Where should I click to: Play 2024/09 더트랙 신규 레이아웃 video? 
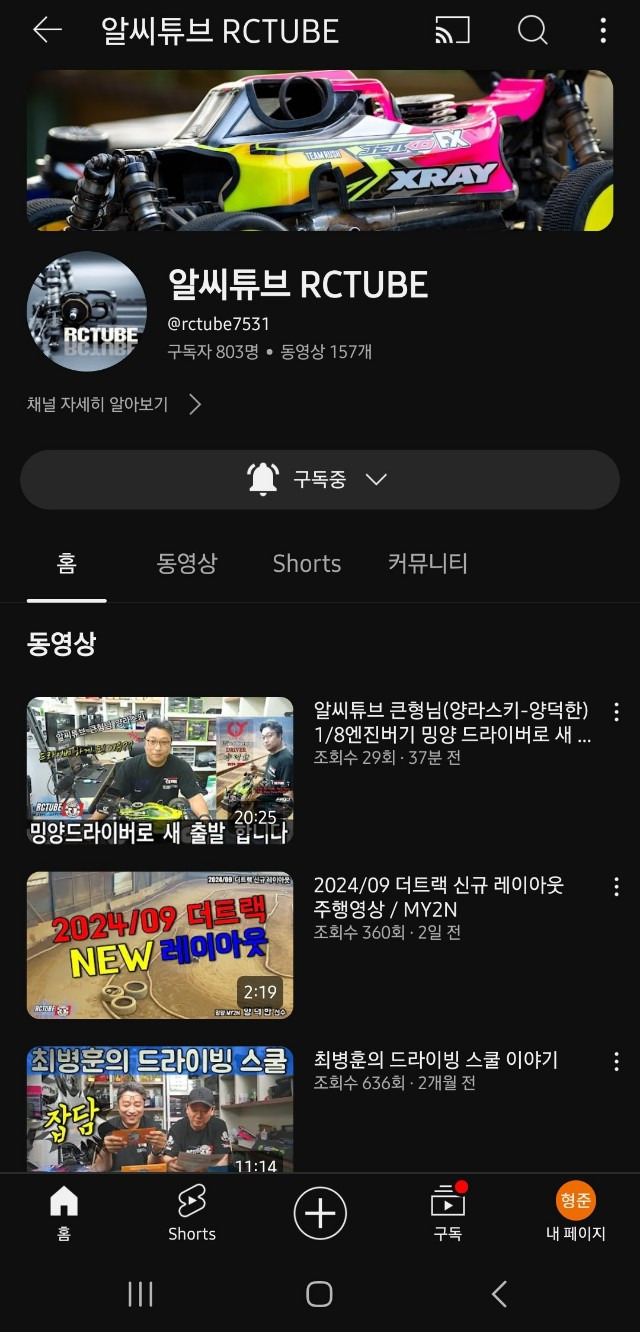(160, 945)
